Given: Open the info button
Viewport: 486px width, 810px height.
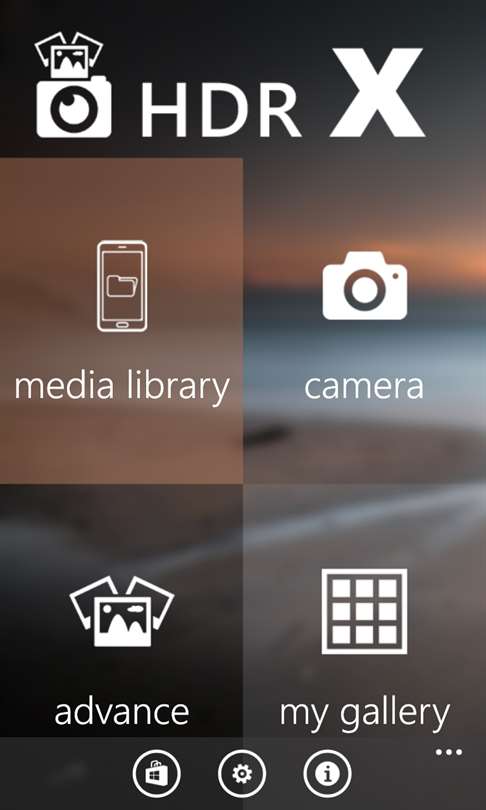Looking at the screenshot, I should coord(327,773).
